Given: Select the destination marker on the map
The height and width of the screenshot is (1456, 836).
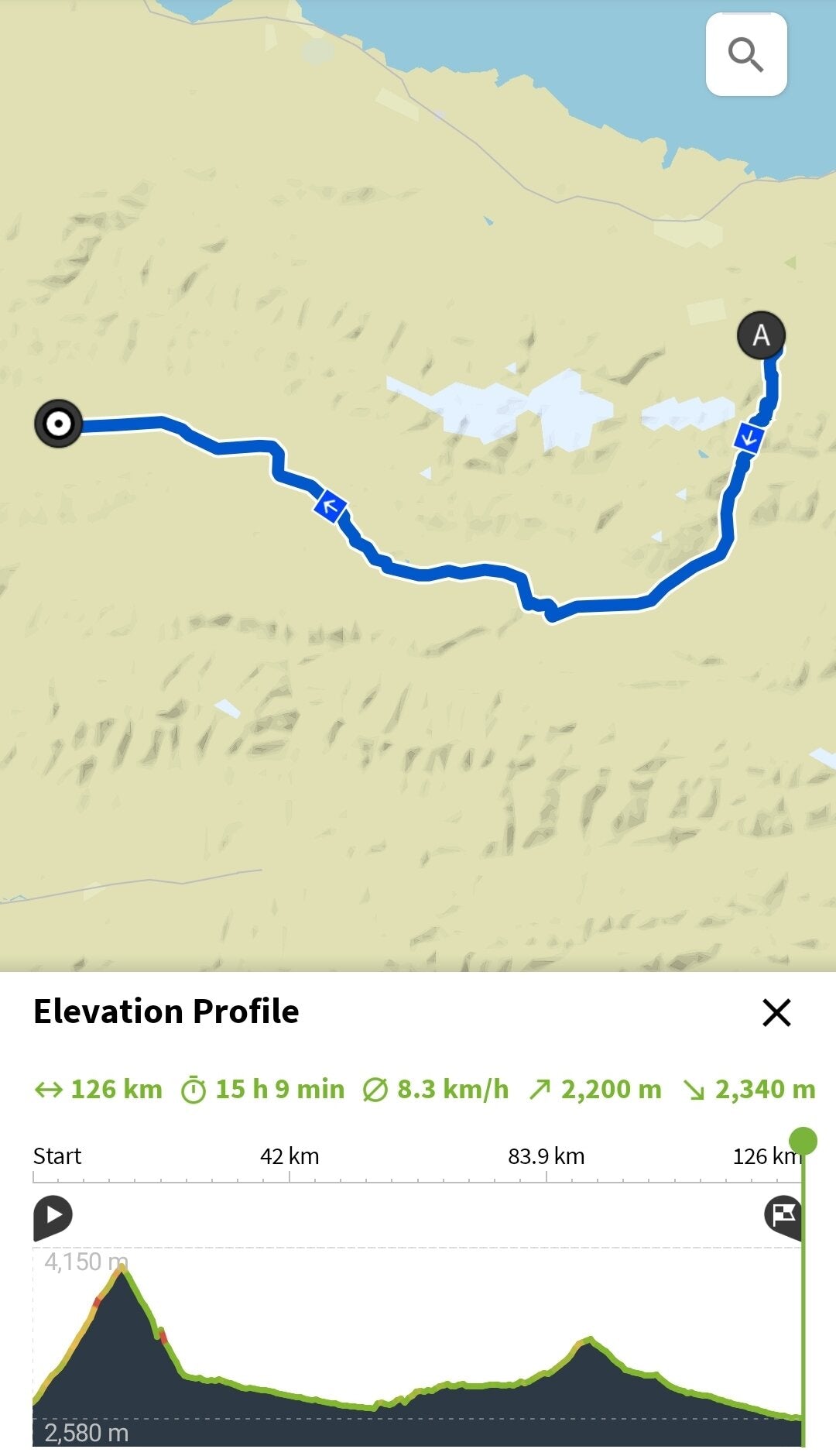Looking at the screenshot, I should pyautogui.click(x=59, y=424).
